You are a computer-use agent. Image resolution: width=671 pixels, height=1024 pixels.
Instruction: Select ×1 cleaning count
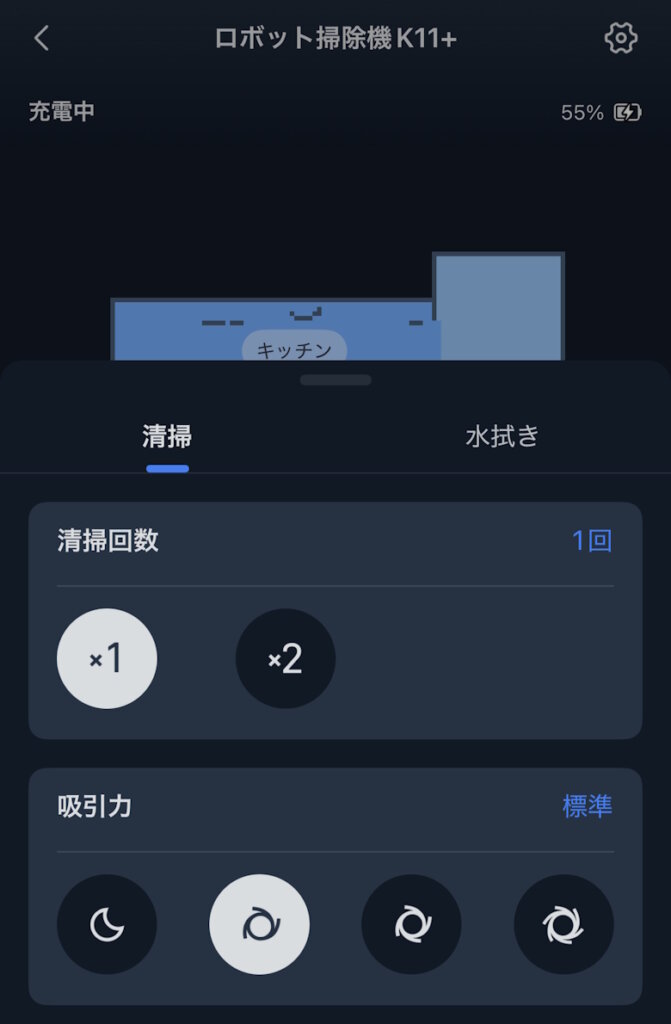[107, 659]
